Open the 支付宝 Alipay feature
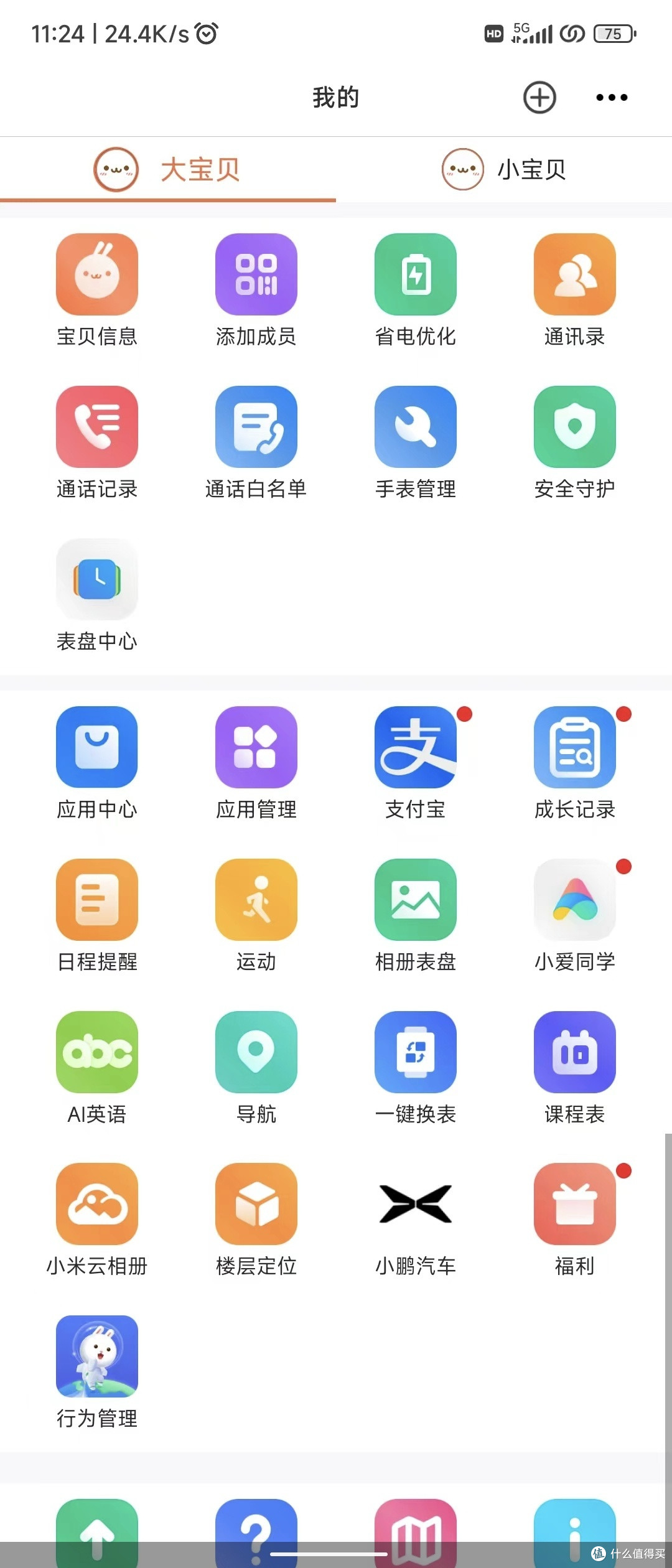This screenshot has height=1568, width=672. (x=415, y=747)
